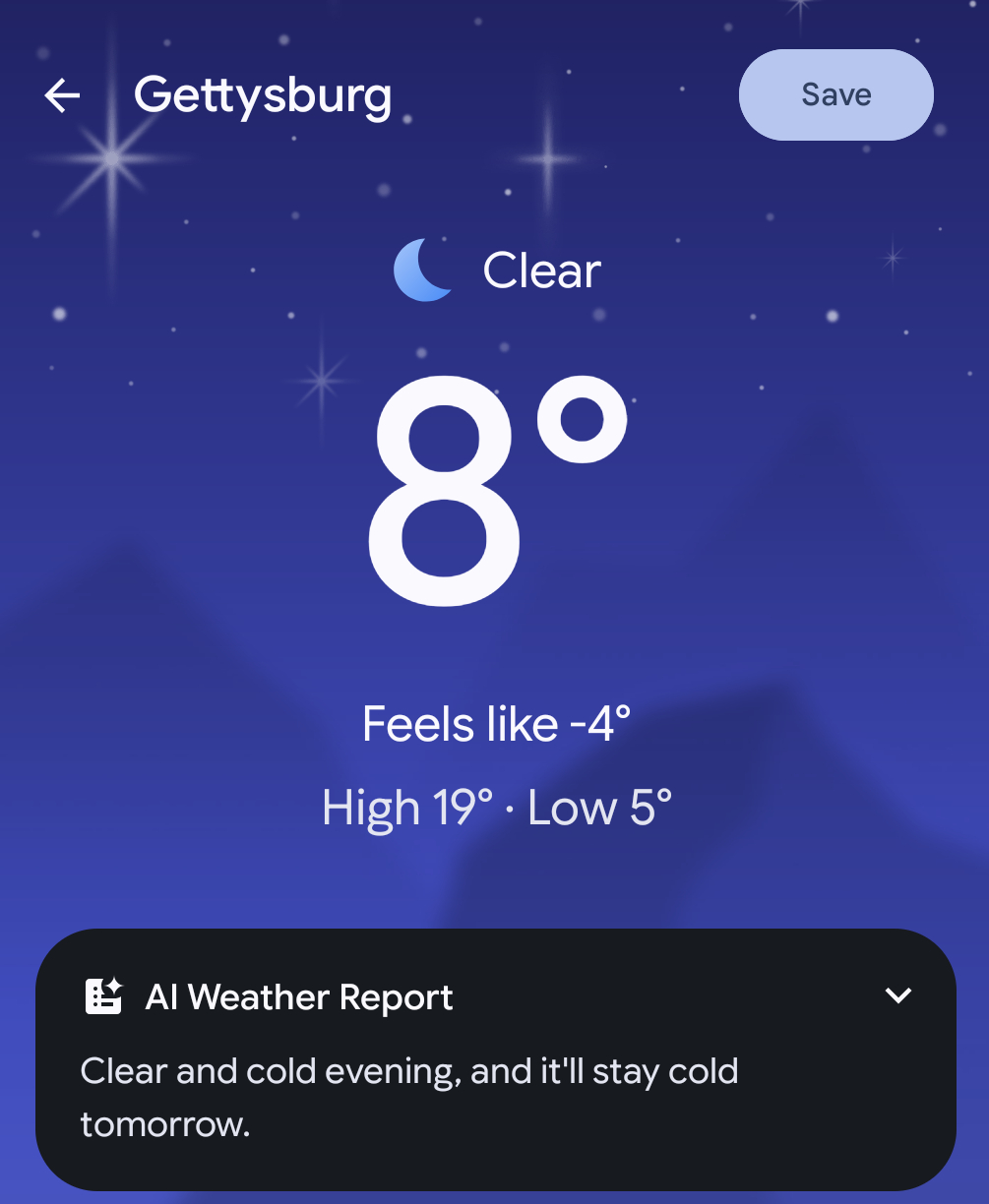This screenshot has width=989, height=1204.
Task: Expand the AI Weather Report card
Action: pyautogui.click(x=898, y=995)
